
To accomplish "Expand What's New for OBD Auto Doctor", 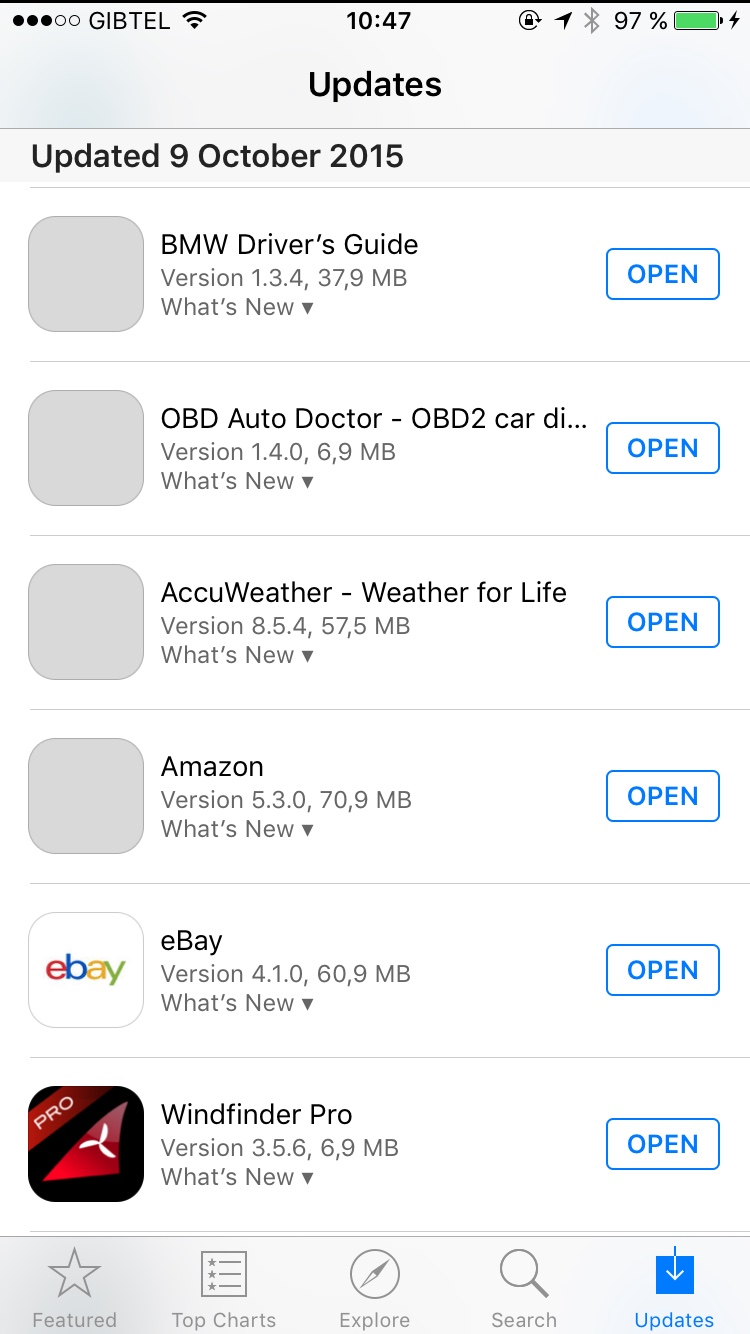I will click(x=237, y=481).
